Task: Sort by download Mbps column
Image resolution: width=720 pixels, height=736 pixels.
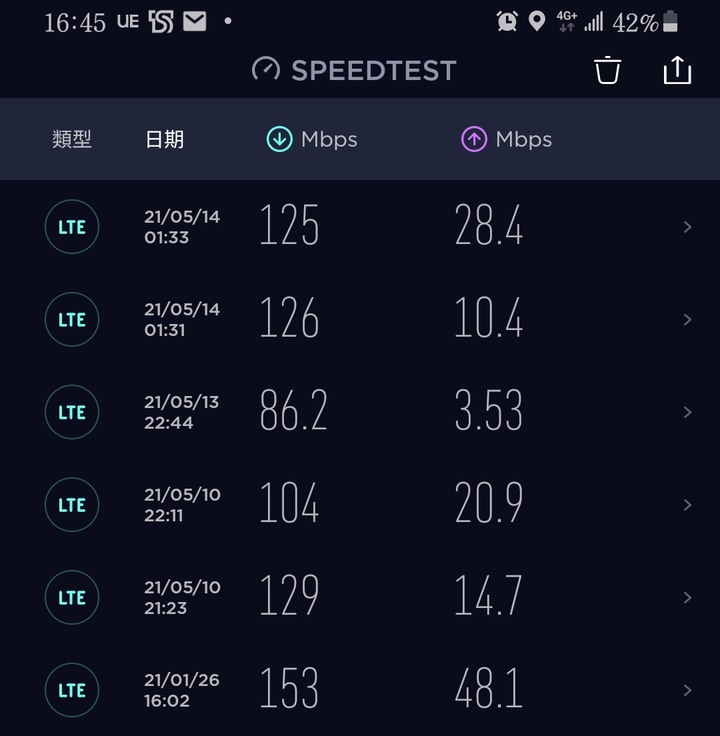Action: (x=312, y=140)
